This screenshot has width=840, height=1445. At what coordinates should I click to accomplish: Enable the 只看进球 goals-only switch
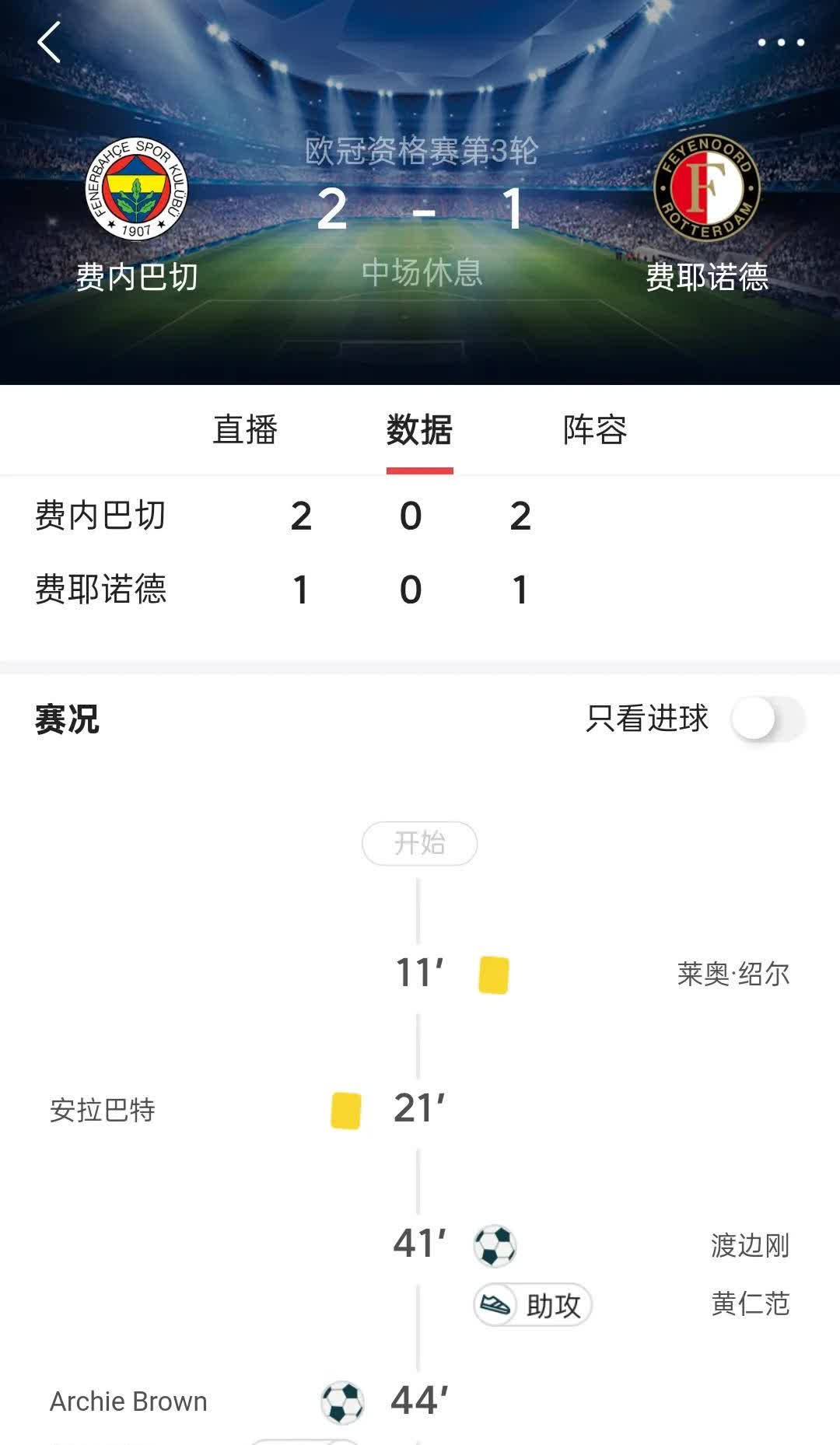(x=767, y=719)
